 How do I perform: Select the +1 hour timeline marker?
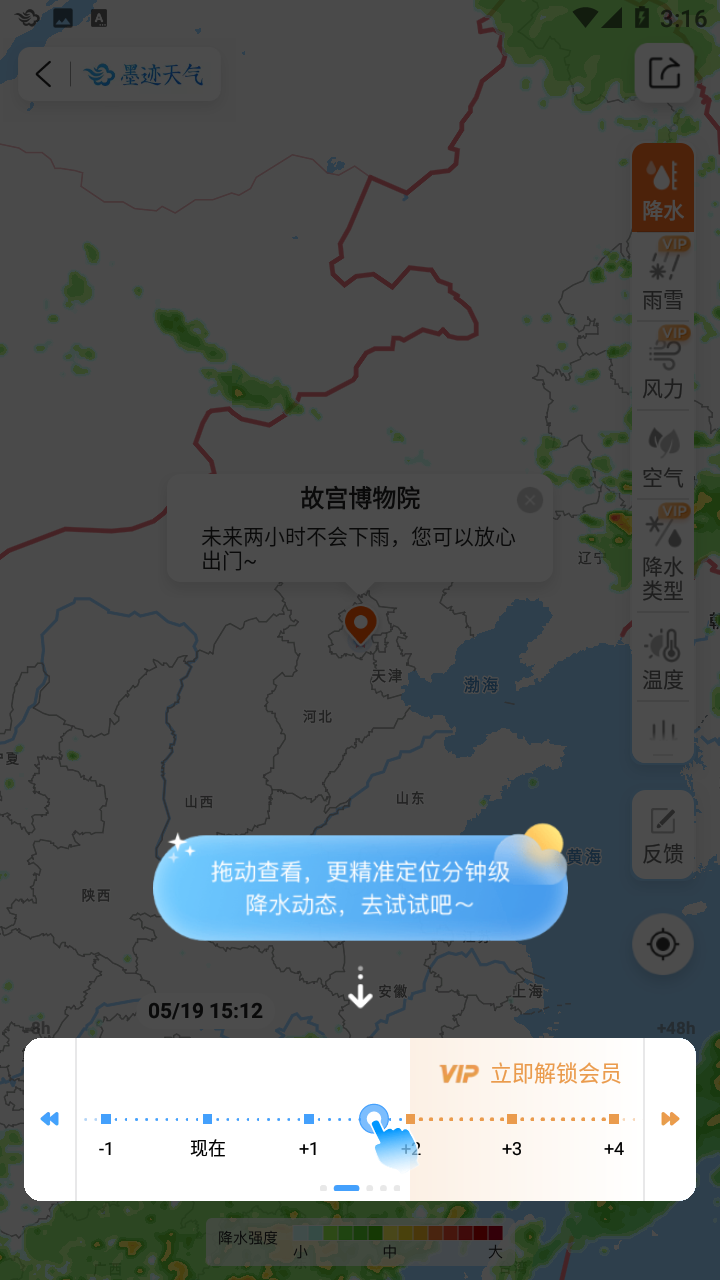[309, 1120]
